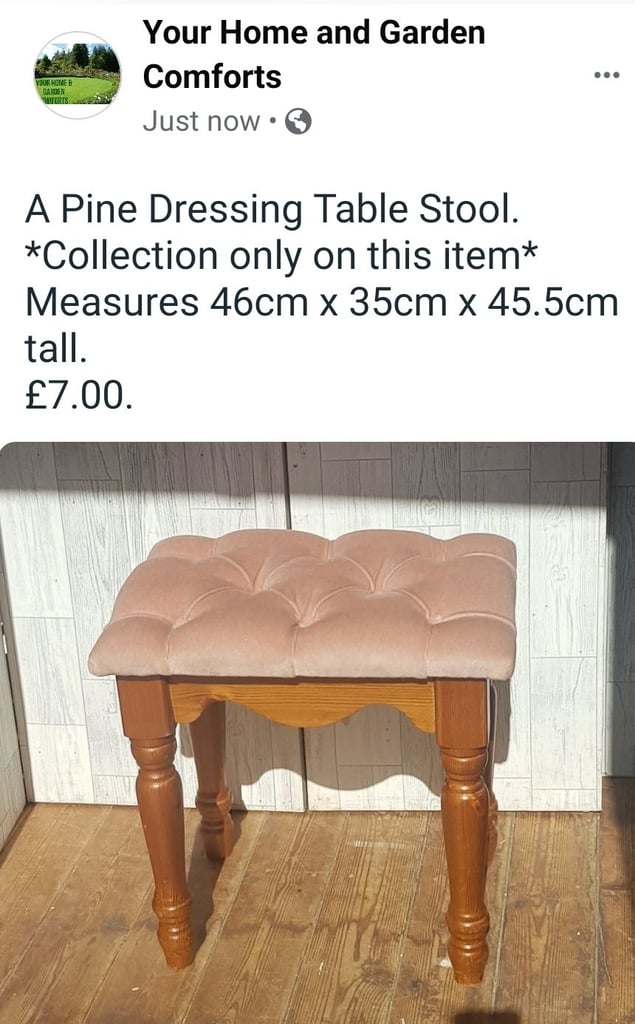Open Your Home and Garden Comforts page
635x1024 pixels.
(x=314, y=54)
